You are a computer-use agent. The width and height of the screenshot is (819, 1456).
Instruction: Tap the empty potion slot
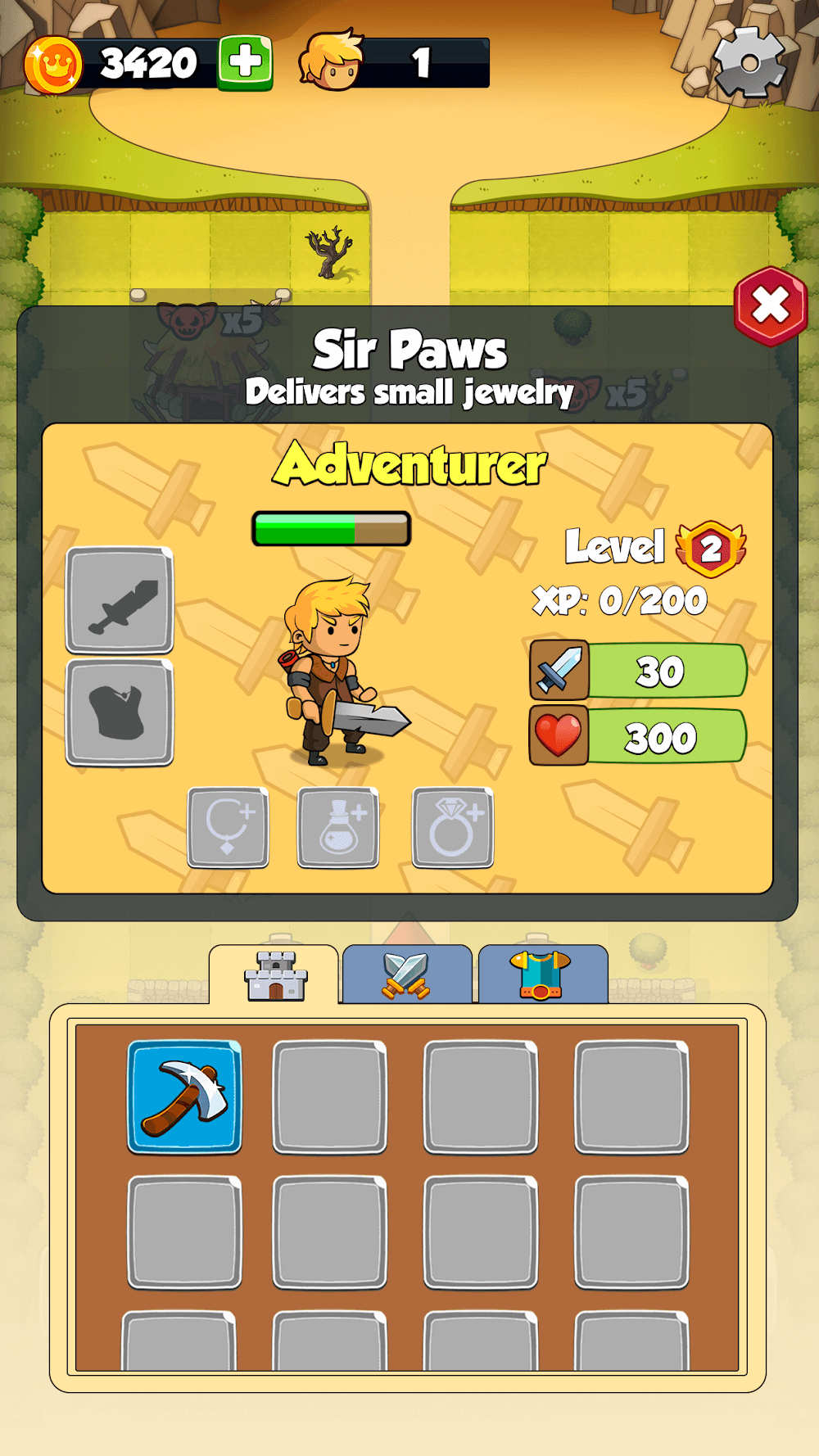338,827
